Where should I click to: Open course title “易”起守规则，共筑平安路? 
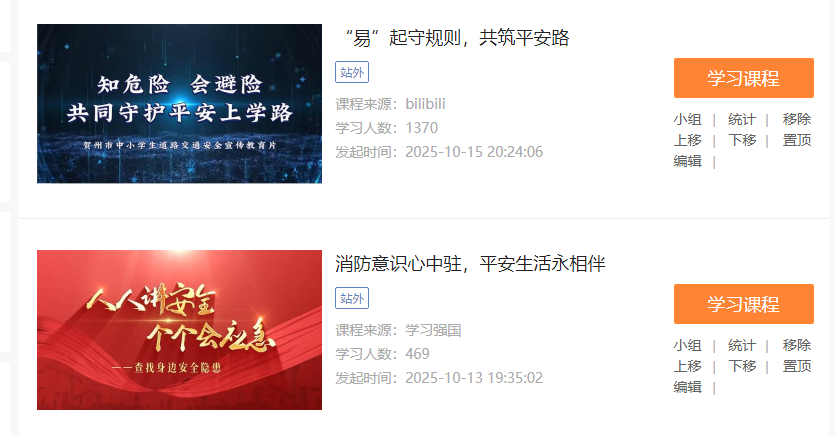(x=456, y=38)
